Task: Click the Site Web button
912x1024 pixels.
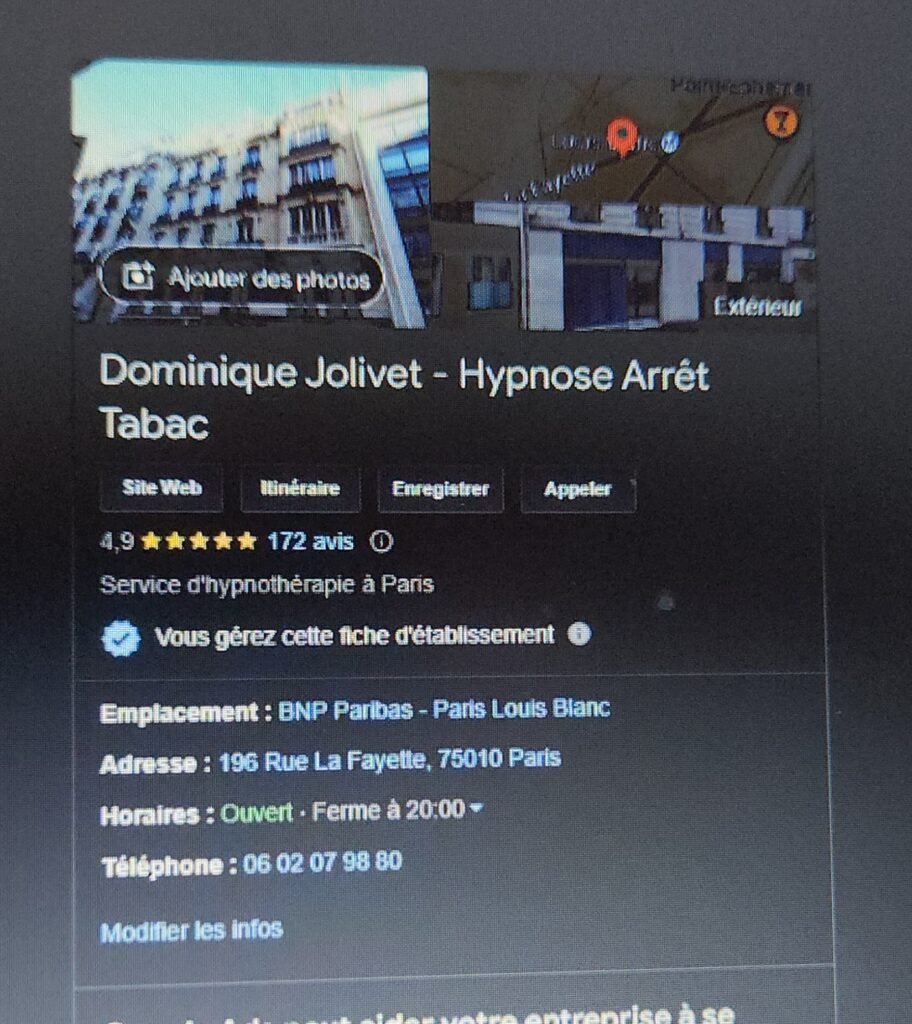Action: 160,489
